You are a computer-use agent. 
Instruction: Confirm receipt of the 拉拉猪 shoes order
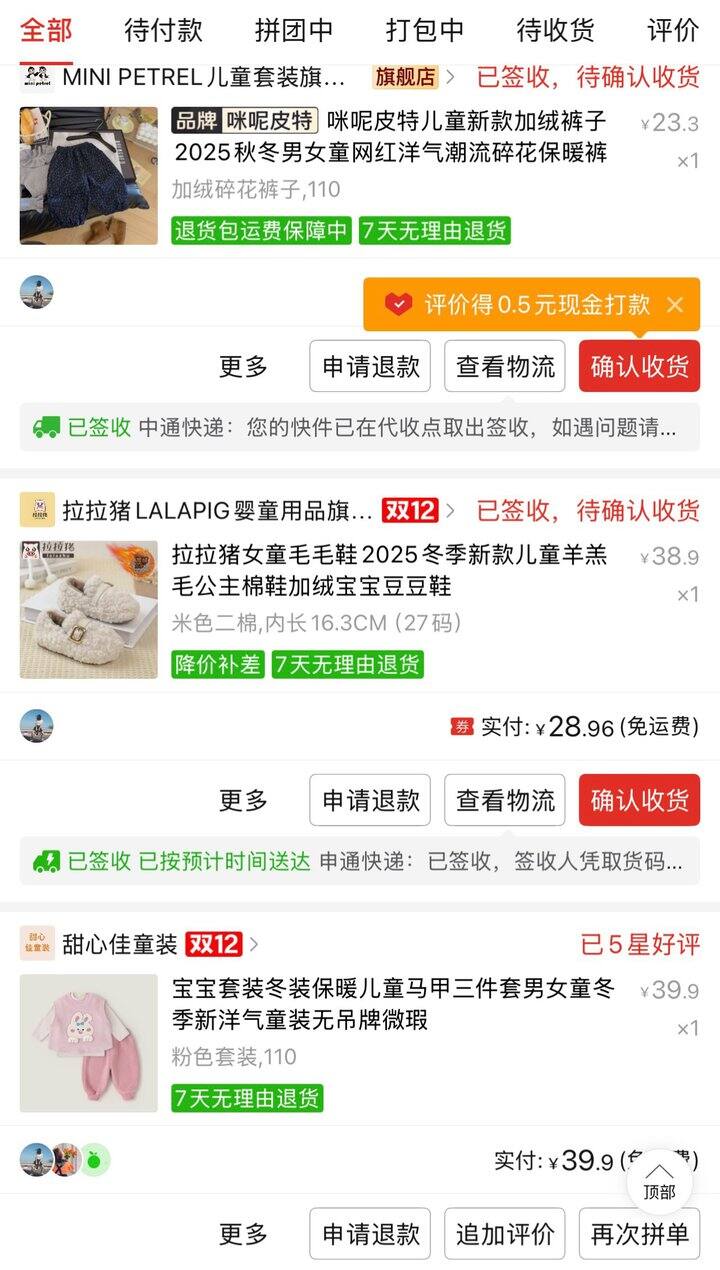(639, 800)
